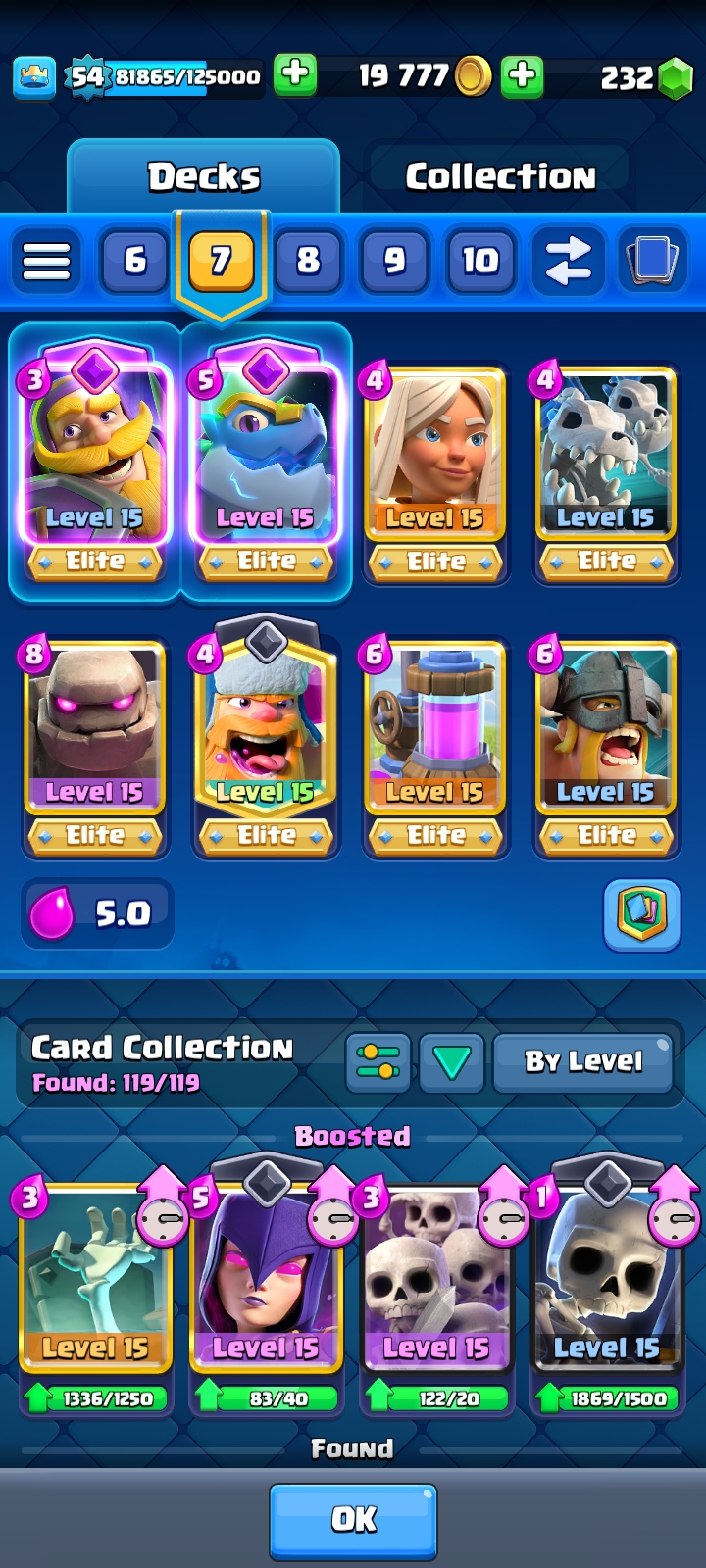This screenshot has width=706, height=1568.
Task: Select deck slot 10
Action: pyautogui.click(x=480, y=261)
